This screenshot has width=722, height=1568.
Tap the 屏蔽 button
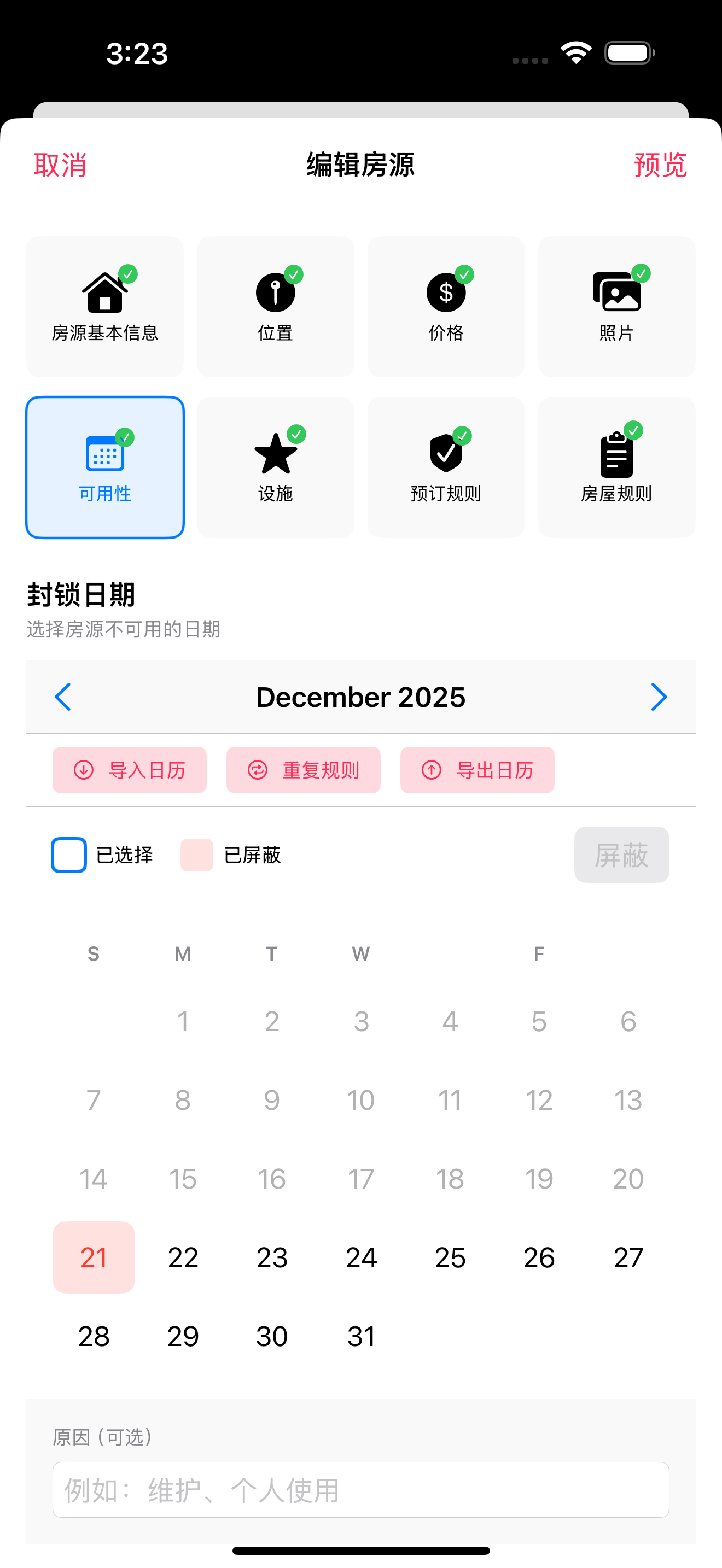621,855
